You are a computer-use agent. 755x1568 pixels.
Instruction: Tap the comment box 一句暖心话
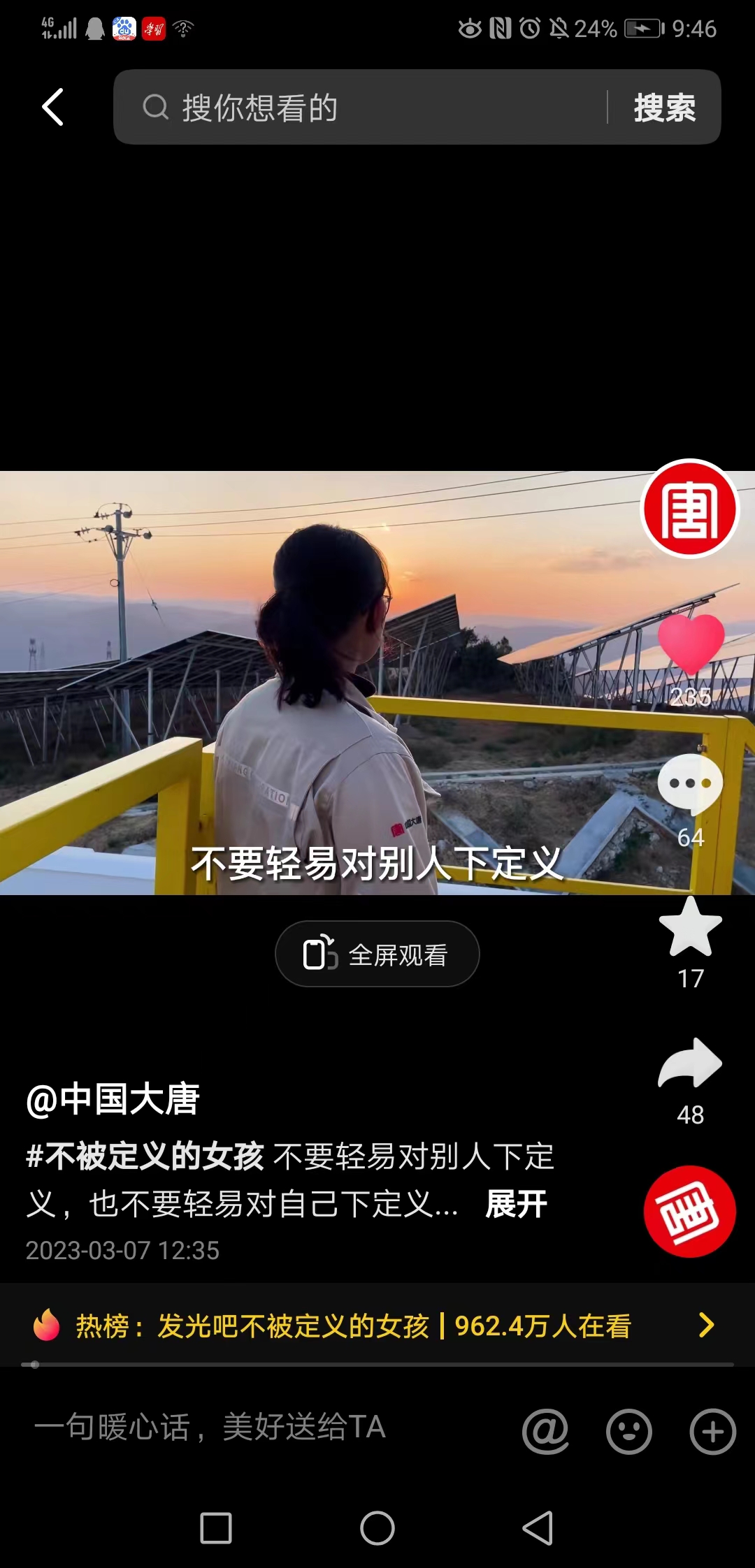[x=210, y=1426]
